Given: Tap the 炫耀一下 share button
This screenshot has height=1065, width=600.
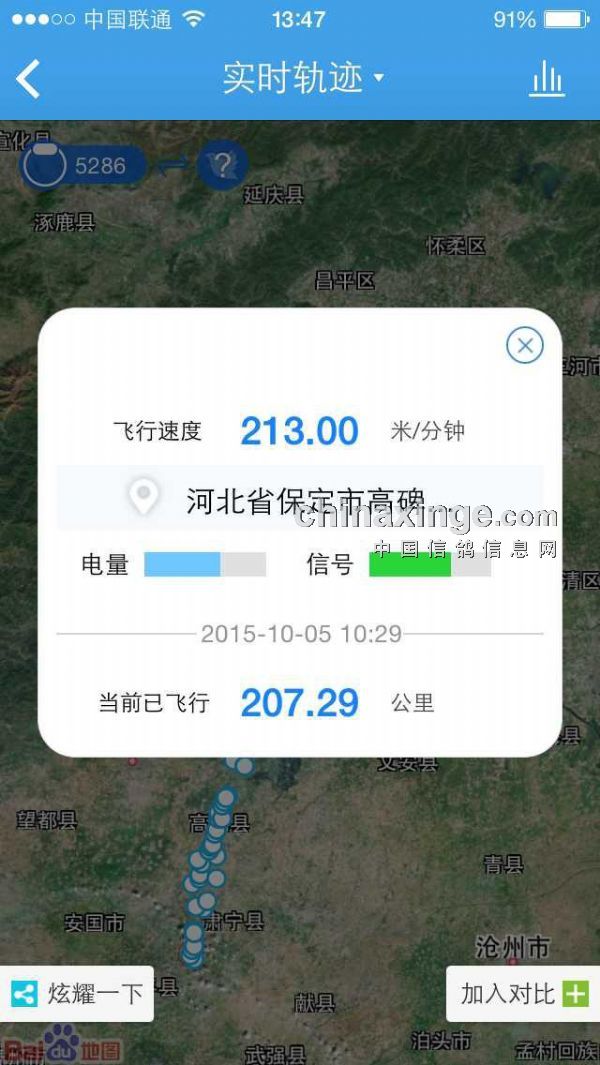Looking at the screenshot, I should click(77, 993).
